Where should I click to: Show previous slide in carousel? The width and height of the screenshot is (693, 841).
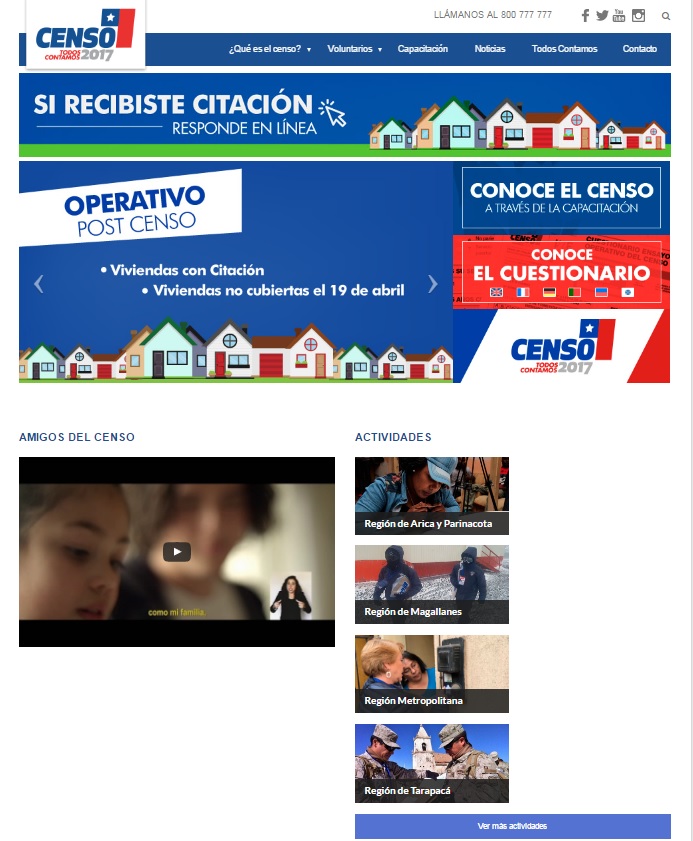[39, 283]
